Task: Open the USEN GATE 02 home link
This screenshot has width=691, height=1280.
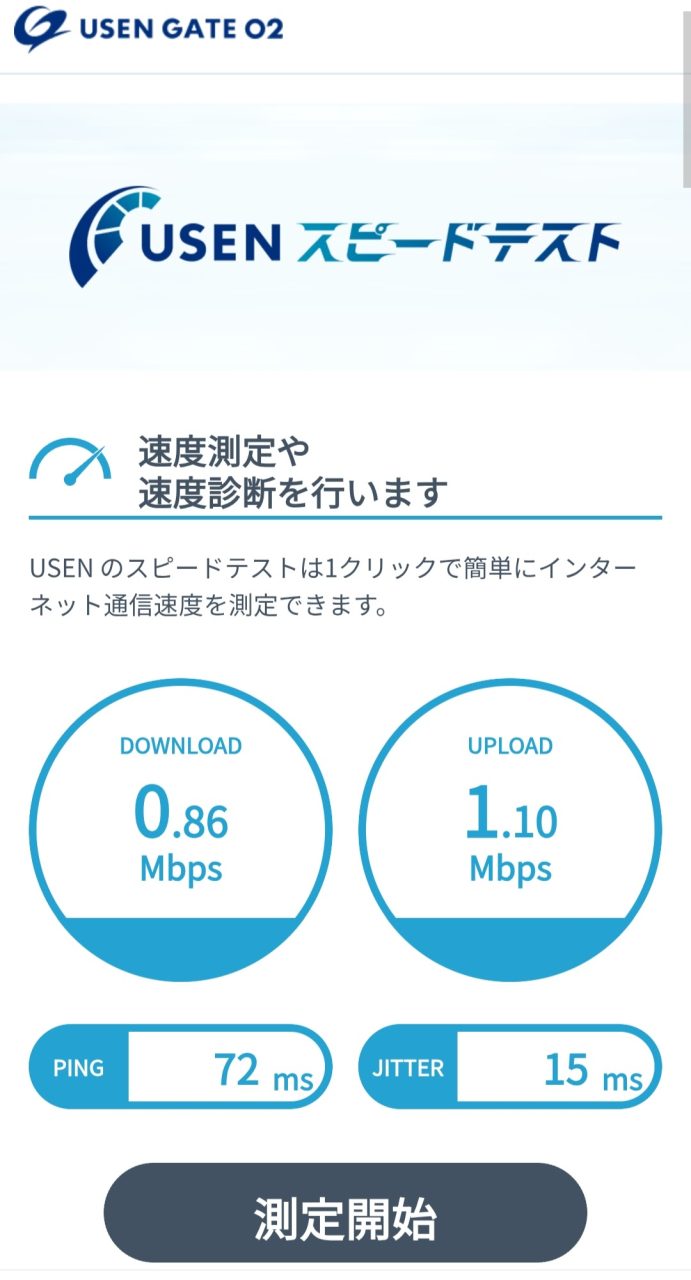Action: (x=148, y=28)
